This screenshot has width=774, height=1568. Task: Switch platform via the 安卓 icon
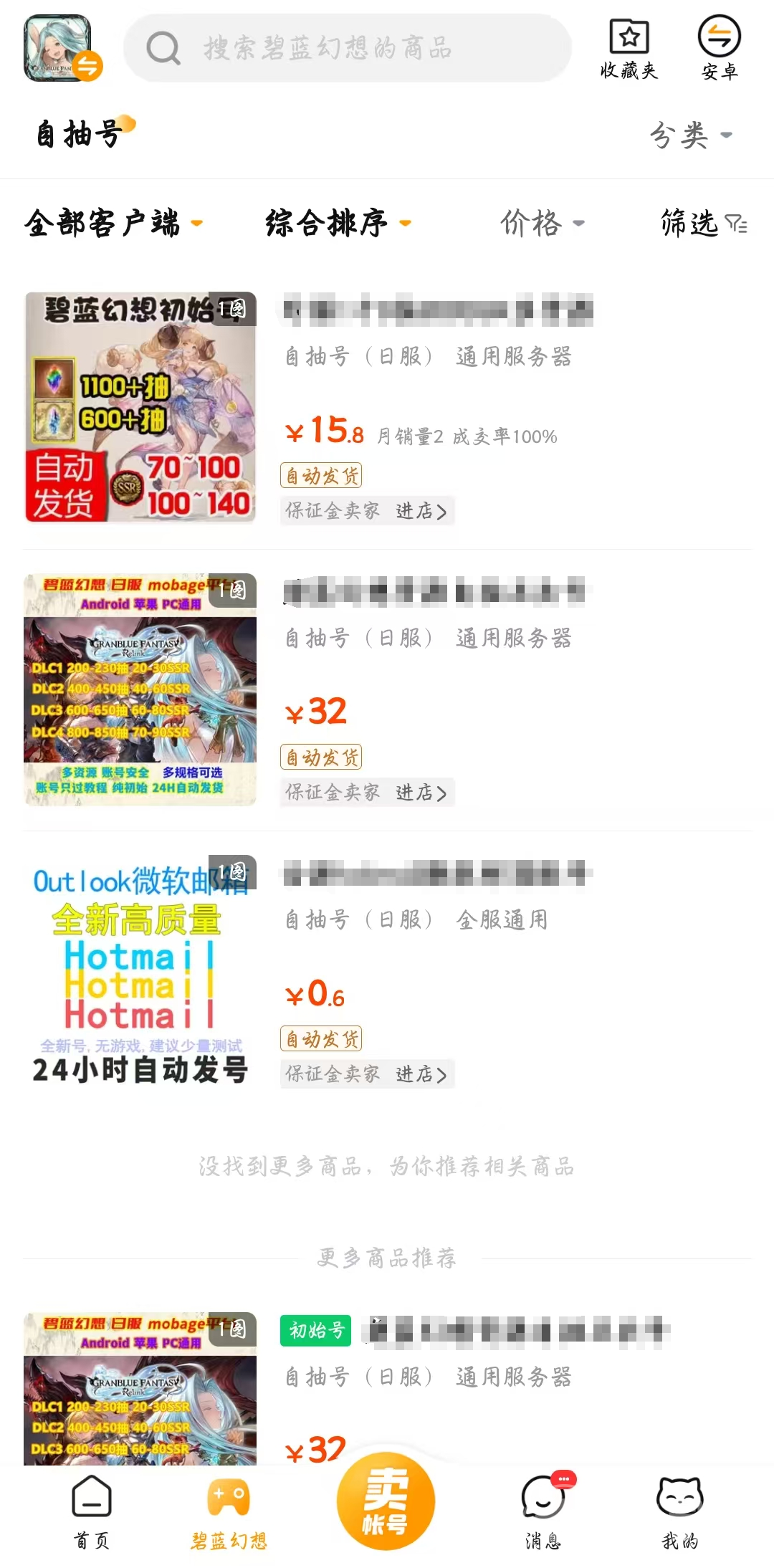[x=719, y=49]
